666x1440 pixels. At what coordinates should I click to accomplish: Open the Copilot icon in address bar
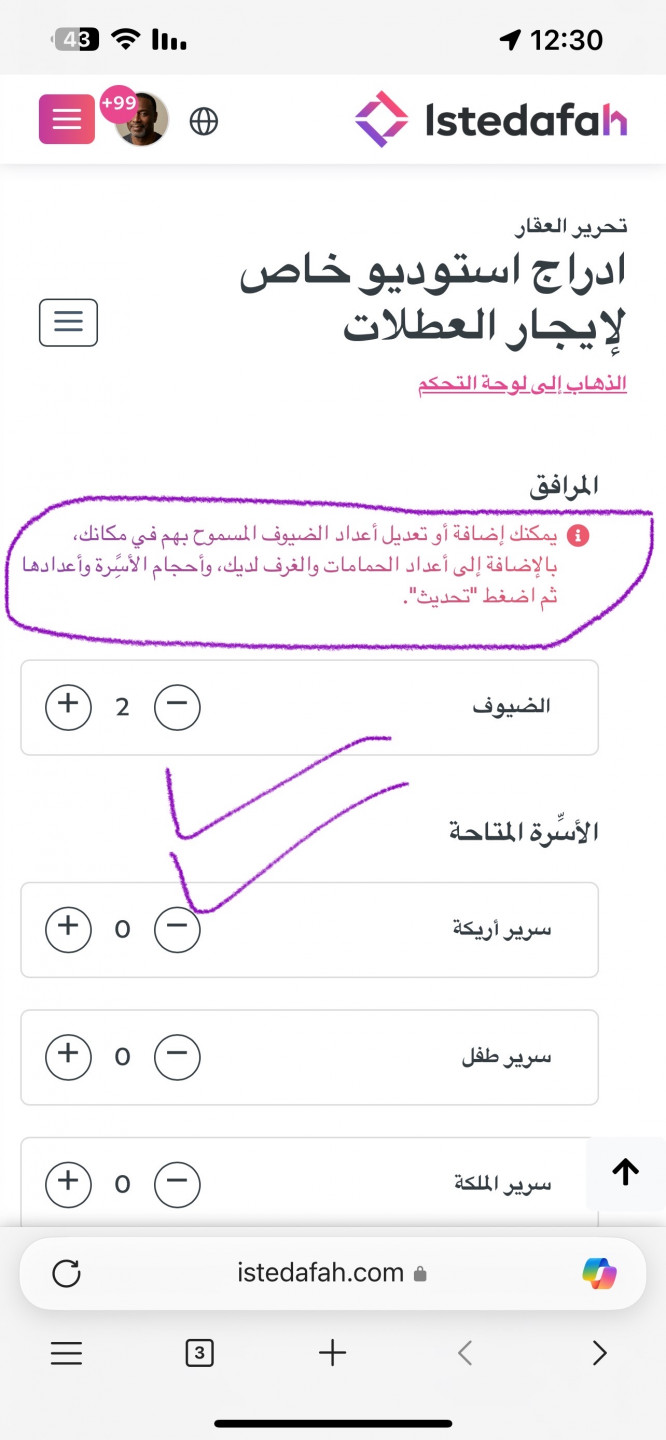pos(599,1273)
